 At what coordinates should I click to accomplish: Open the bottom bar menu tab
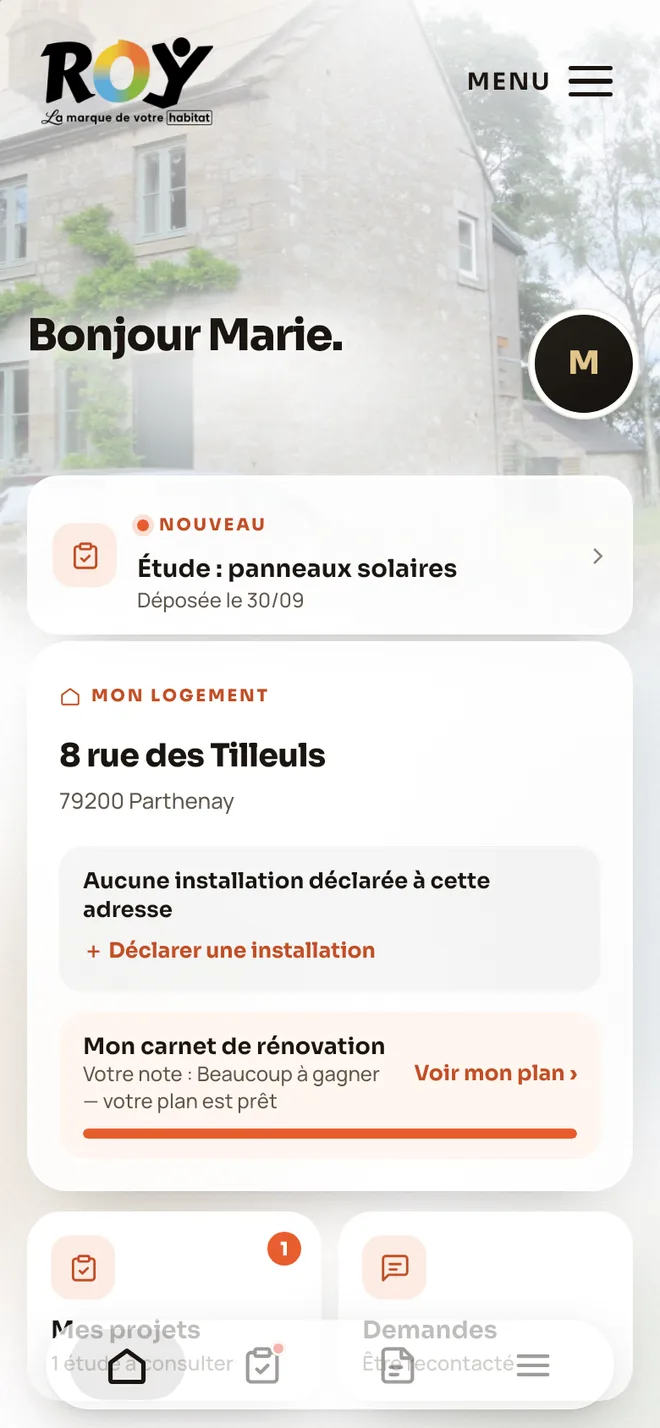(533, 1365)
